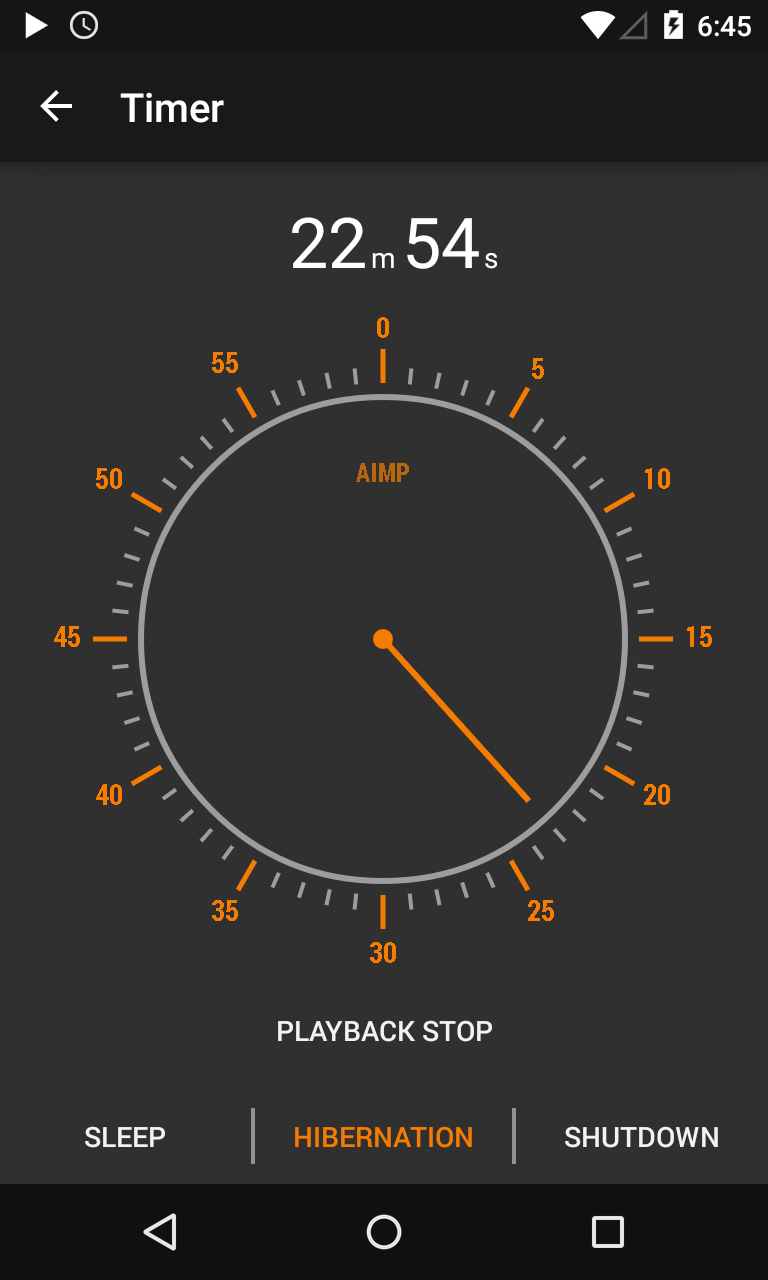Tap the Playback Stop action
Image resolution: width=768 pixels, height=1280 pixels.
pos(384,1031)
